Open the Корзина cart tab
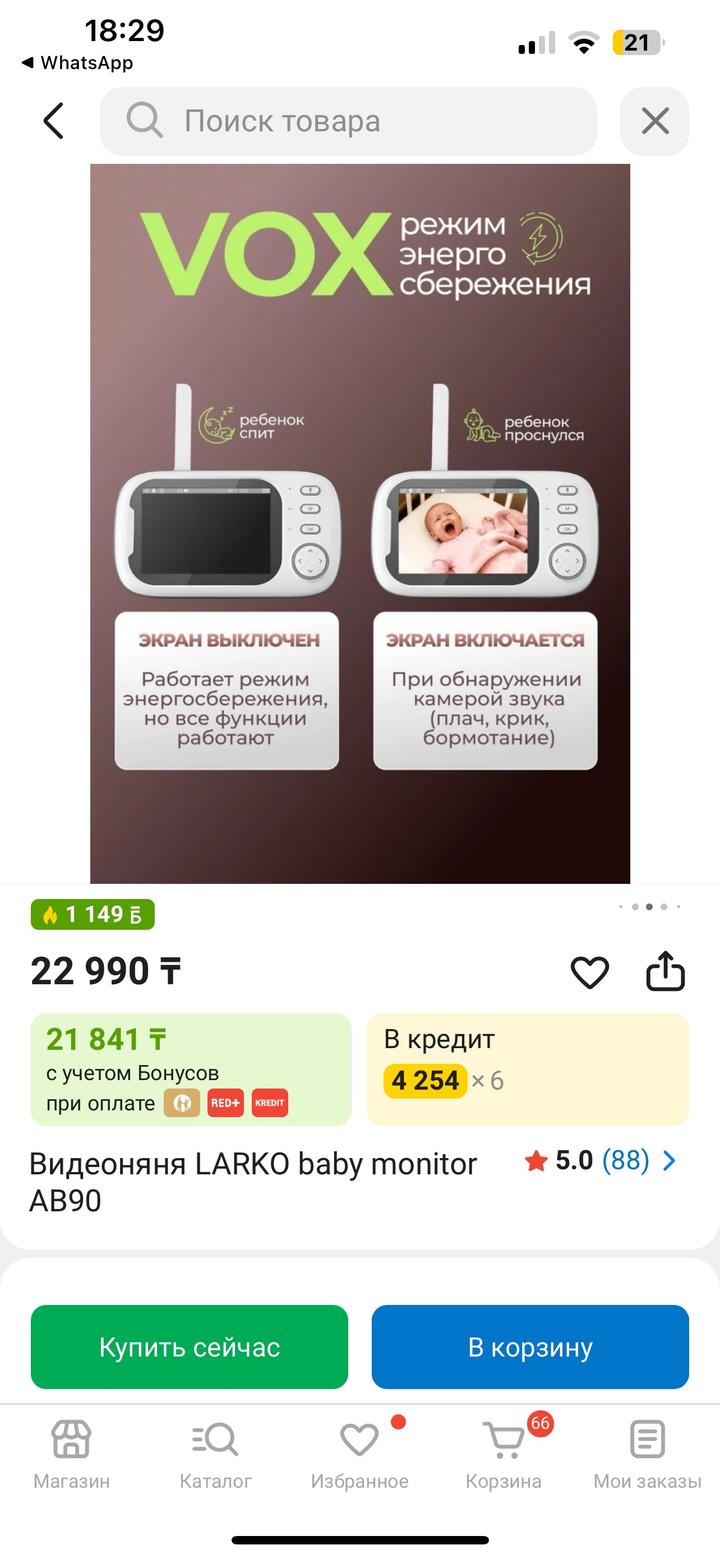This screenshot has width=720, height=1558. [x=504, y=1455]
